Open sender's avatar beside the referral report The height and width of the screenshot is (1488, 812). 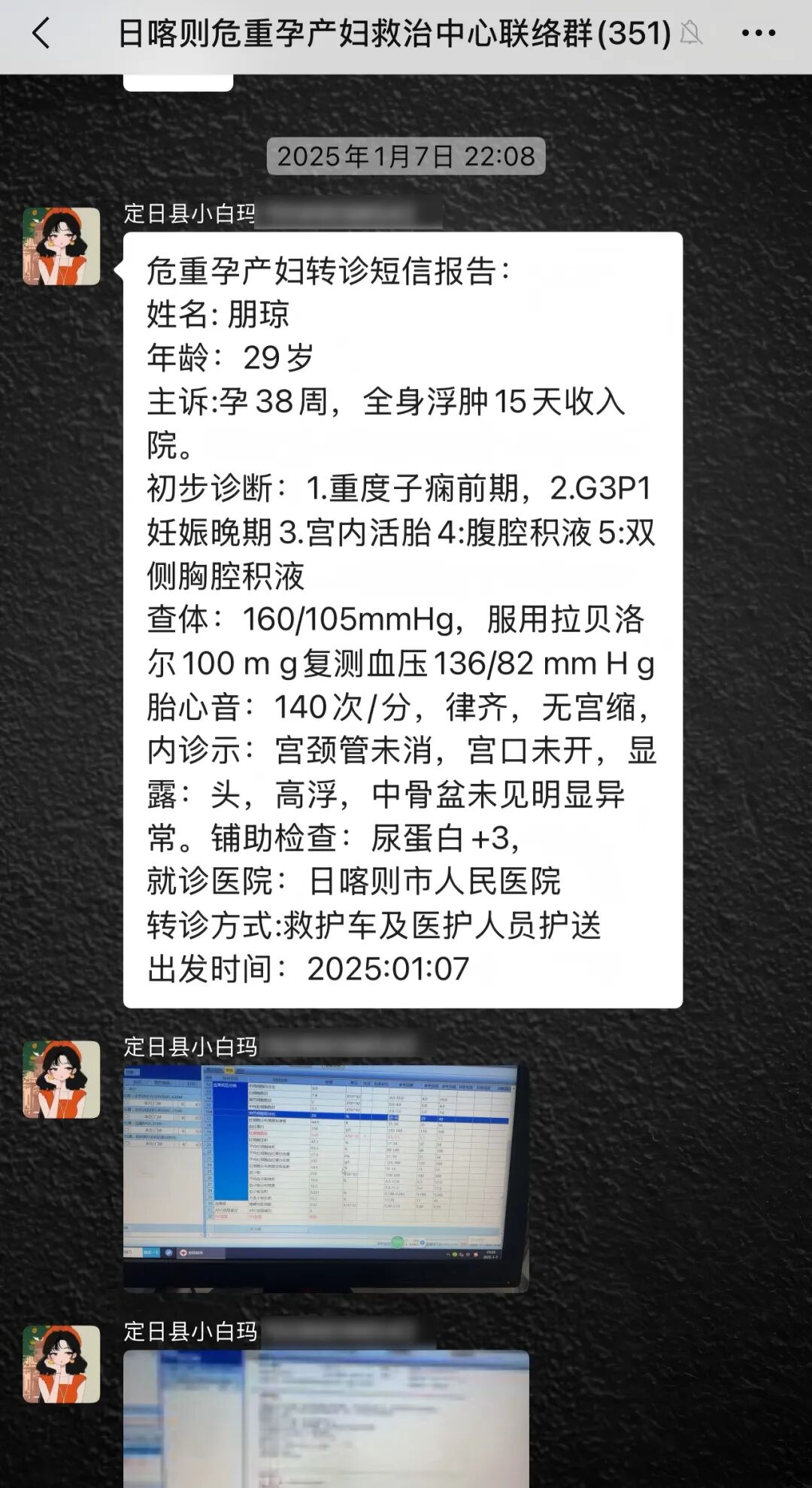(61, 247)
